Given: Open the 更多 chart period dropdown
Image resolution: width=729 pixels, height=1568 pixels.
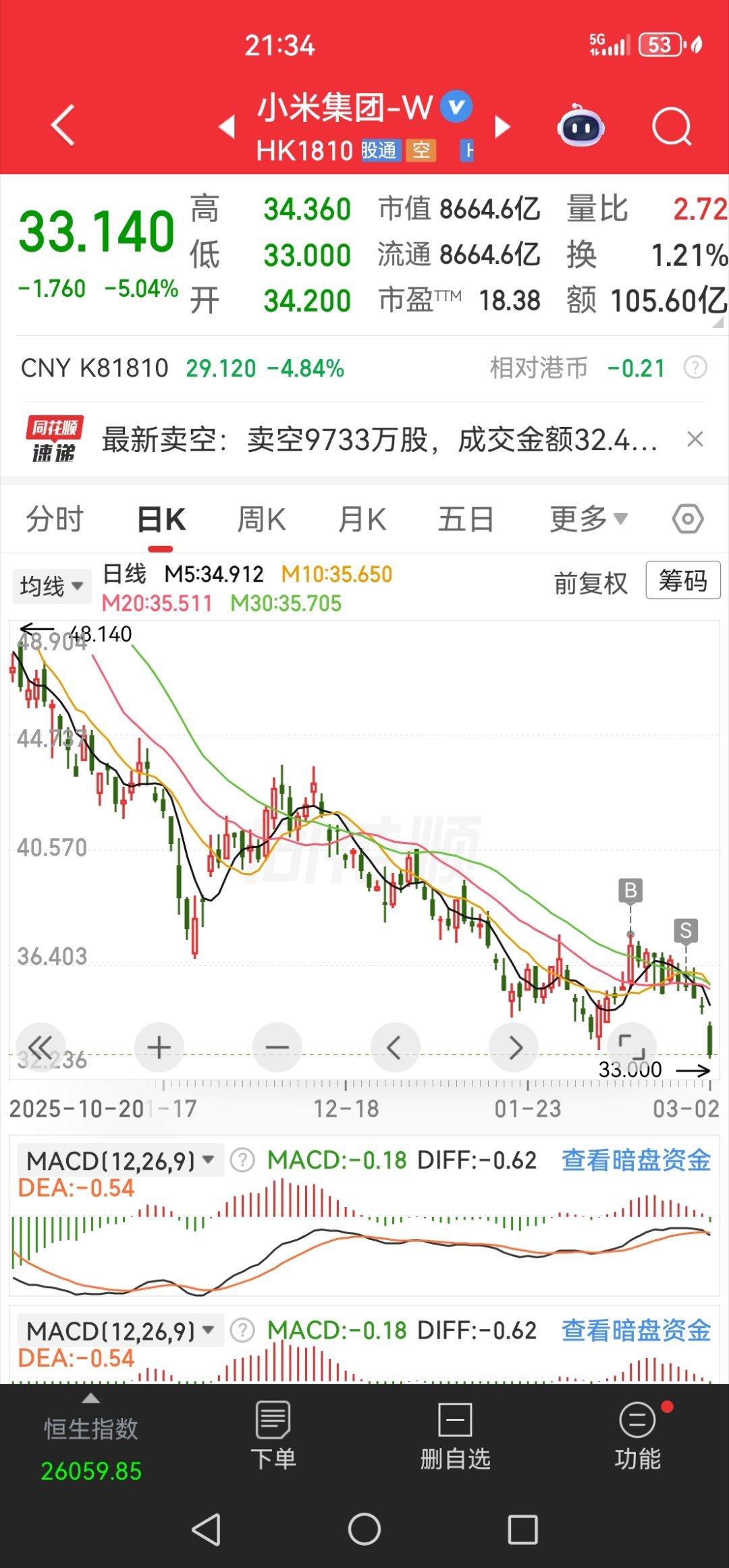Looking at the screenshot, I should [587, 517].
